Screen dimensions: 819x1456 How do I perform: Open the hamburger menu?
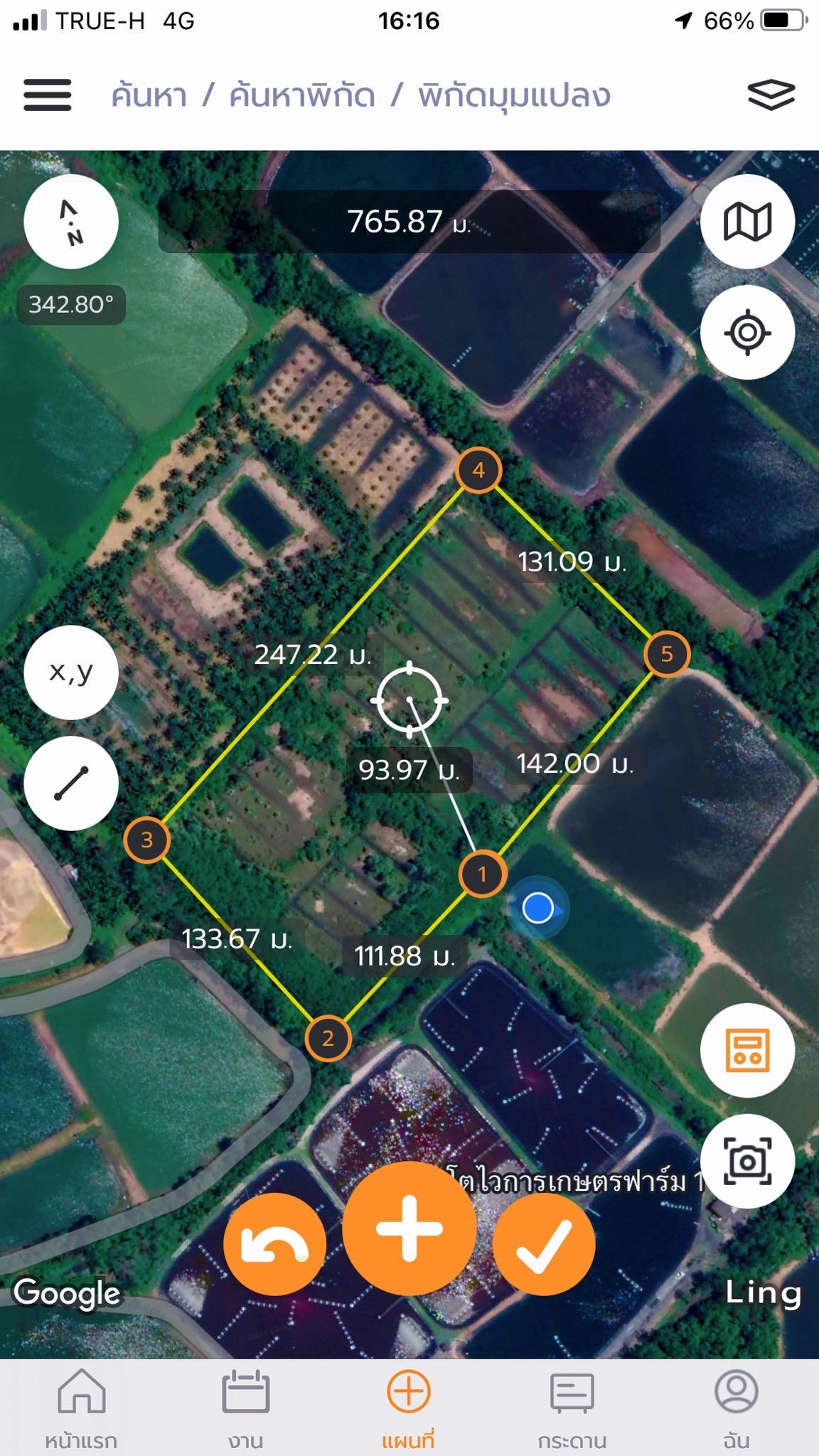pyautogui.click(x=48, y=95)
